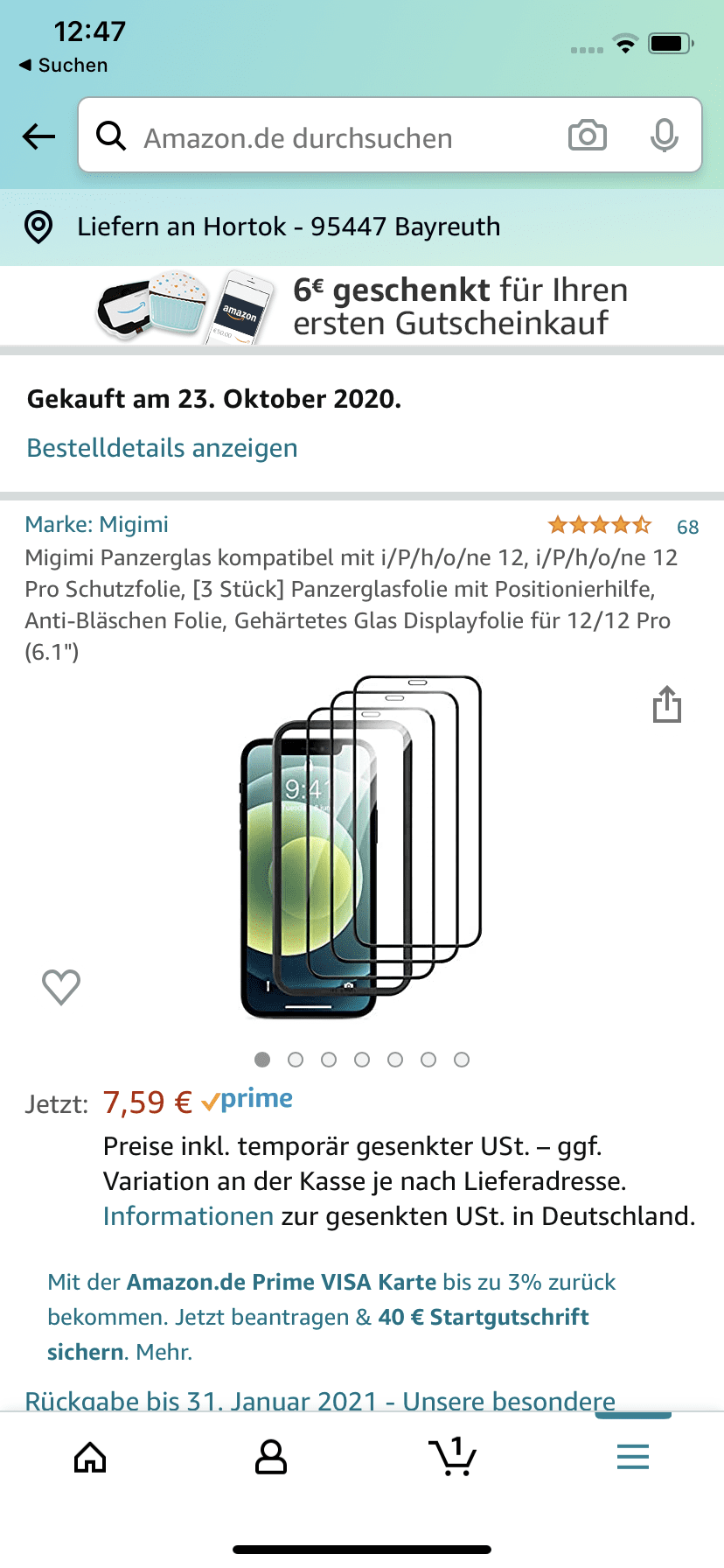Open camera search in search bar
Viewport: 724px width, 1568px height.
click(588, 136)
